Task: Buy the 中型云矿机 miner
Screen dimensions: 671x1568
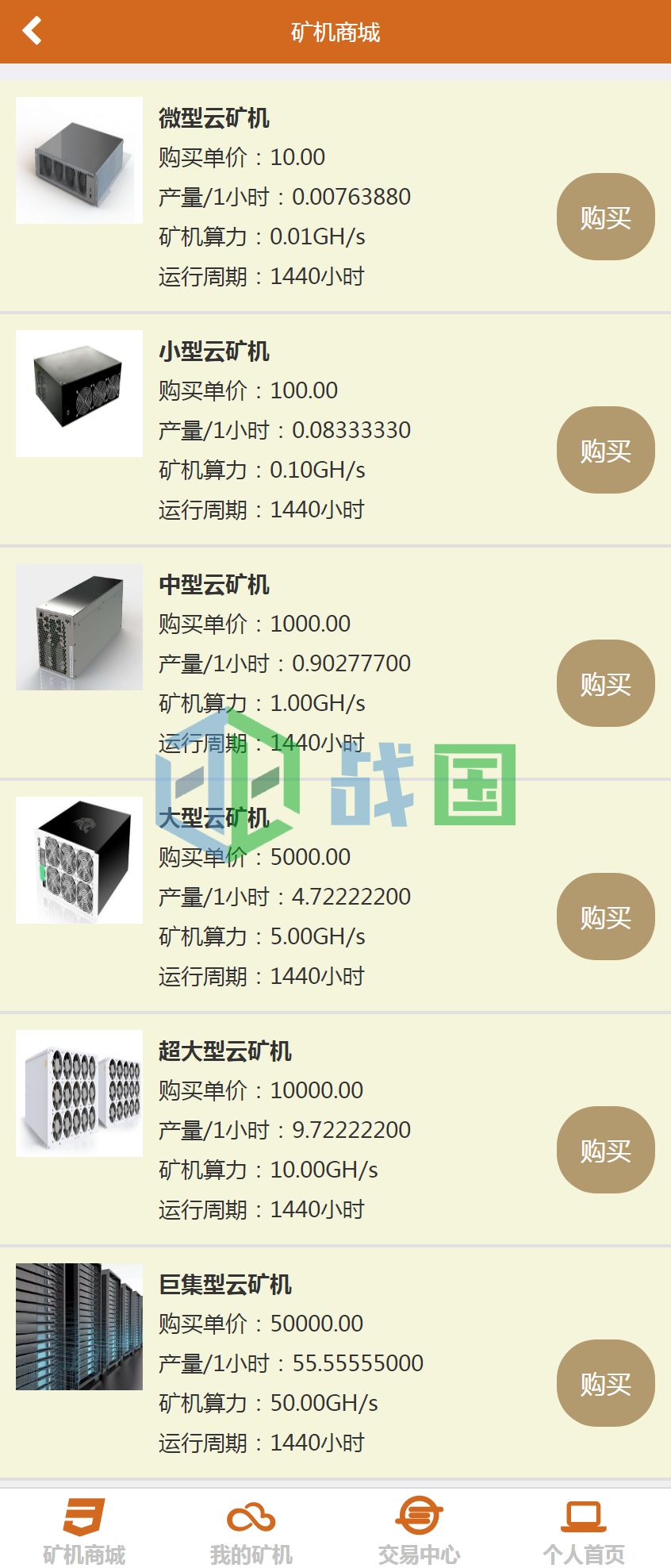Action: coord(605,683)
